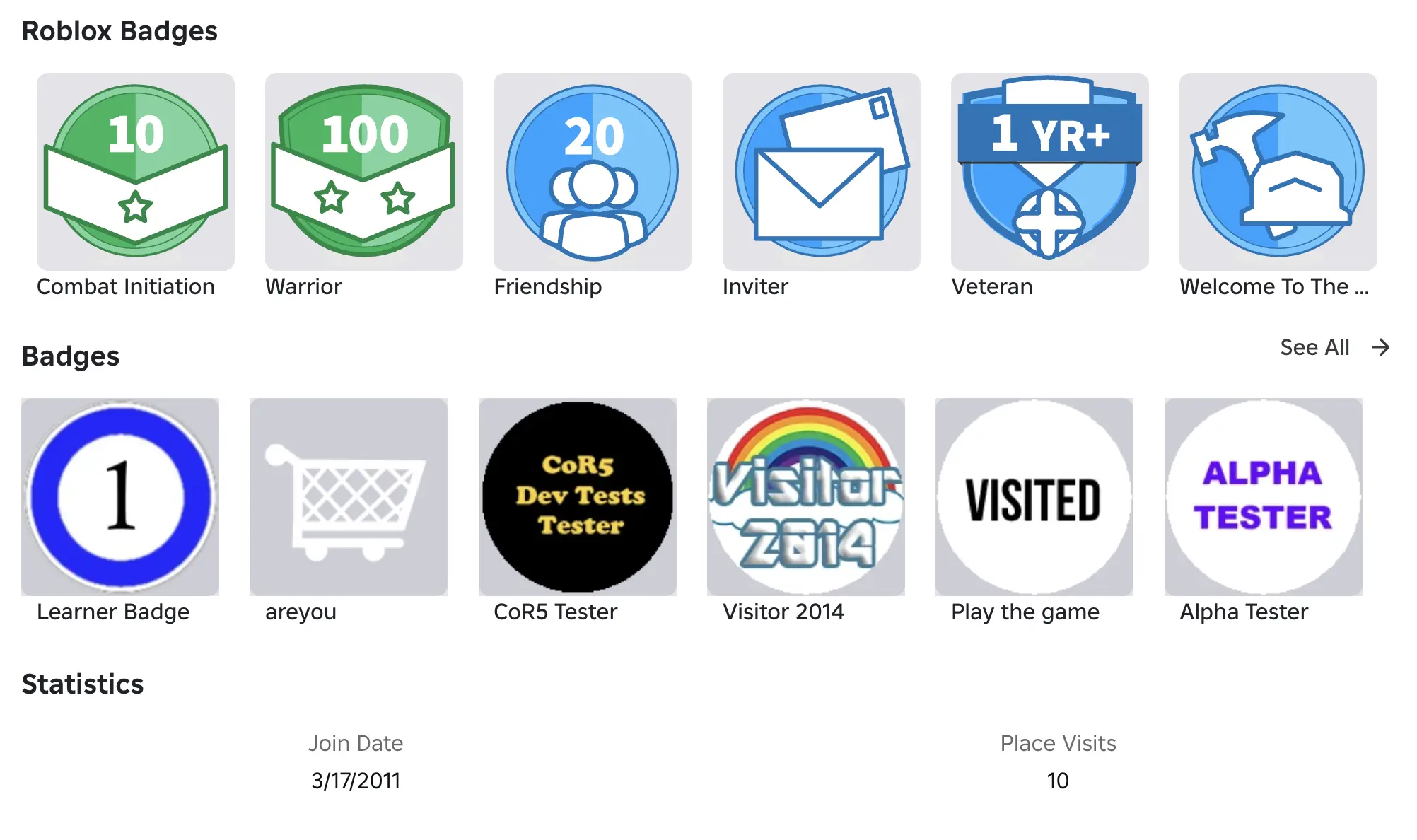Tap See All for badges
The height and width of the screenshot is (840, 1417).
pos(1334,347)
